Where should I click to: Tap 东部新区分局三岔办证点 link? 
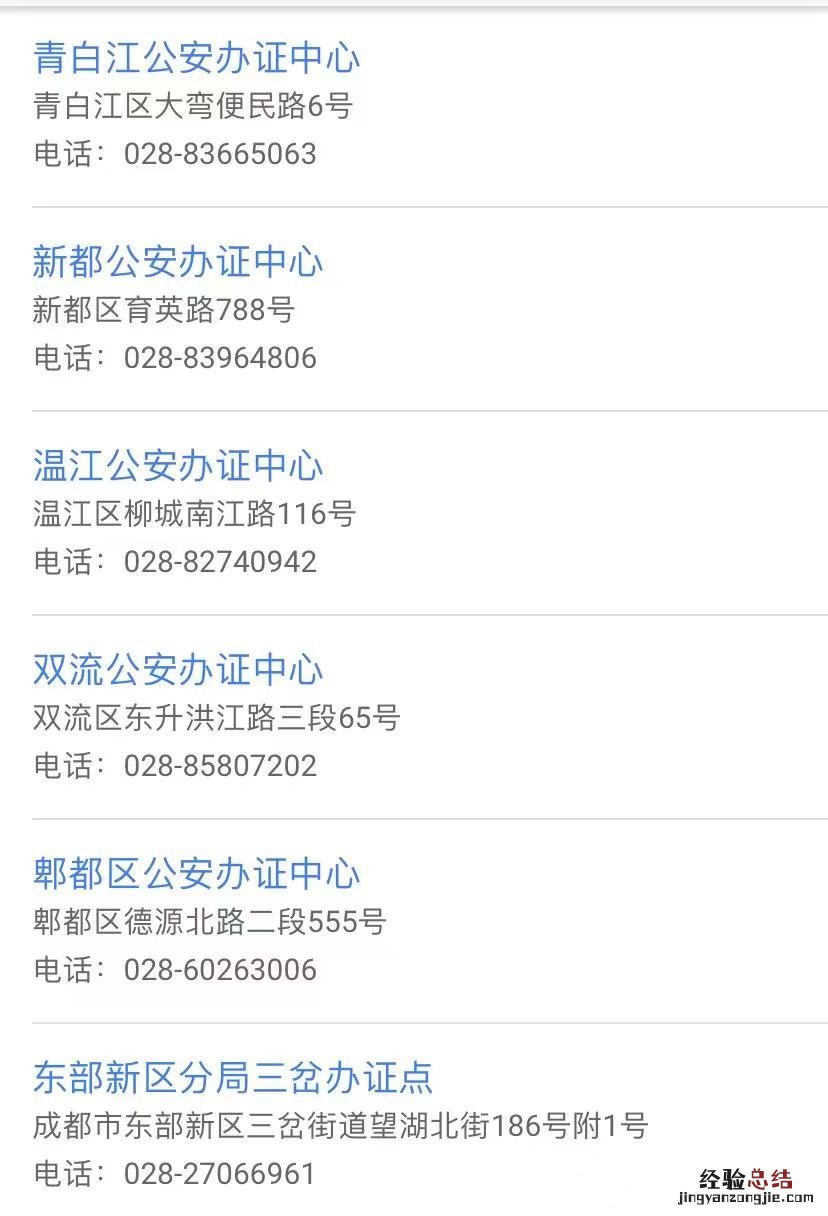tap(232, 1078)
